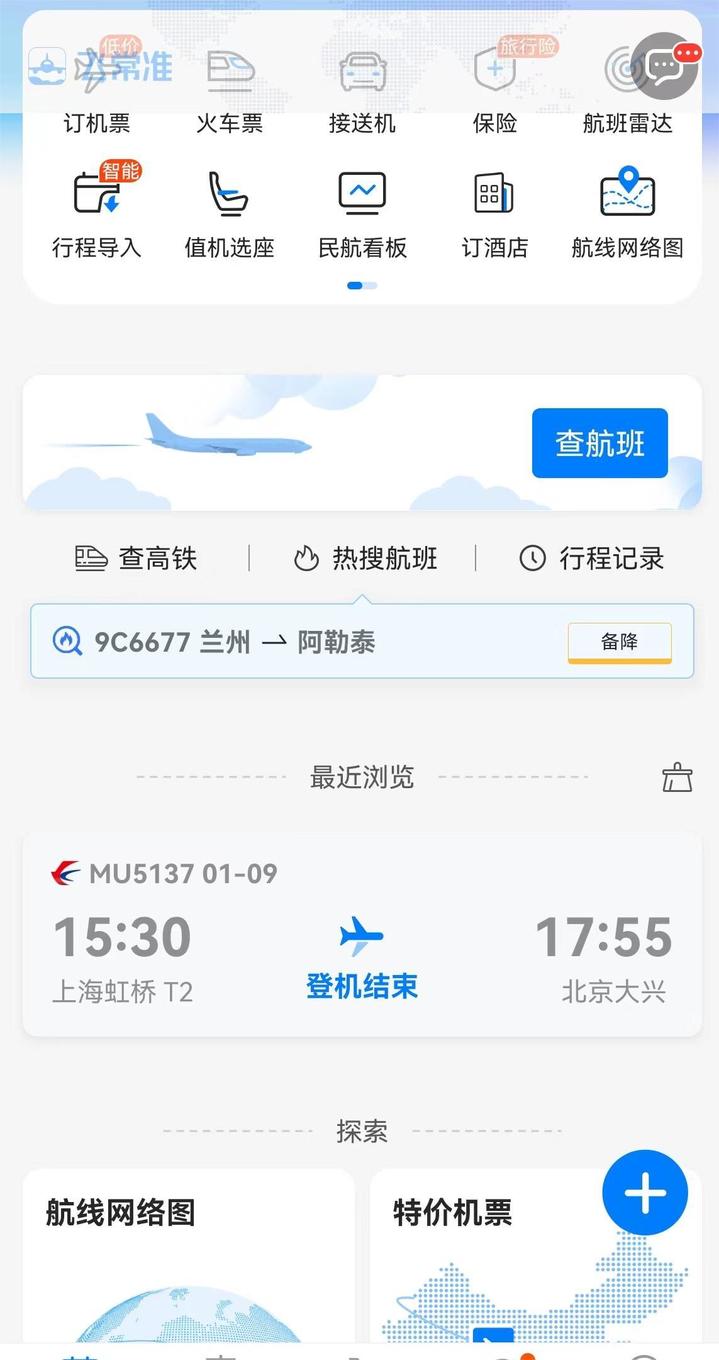Open the chat messages bubble icon

pos(665,66)
